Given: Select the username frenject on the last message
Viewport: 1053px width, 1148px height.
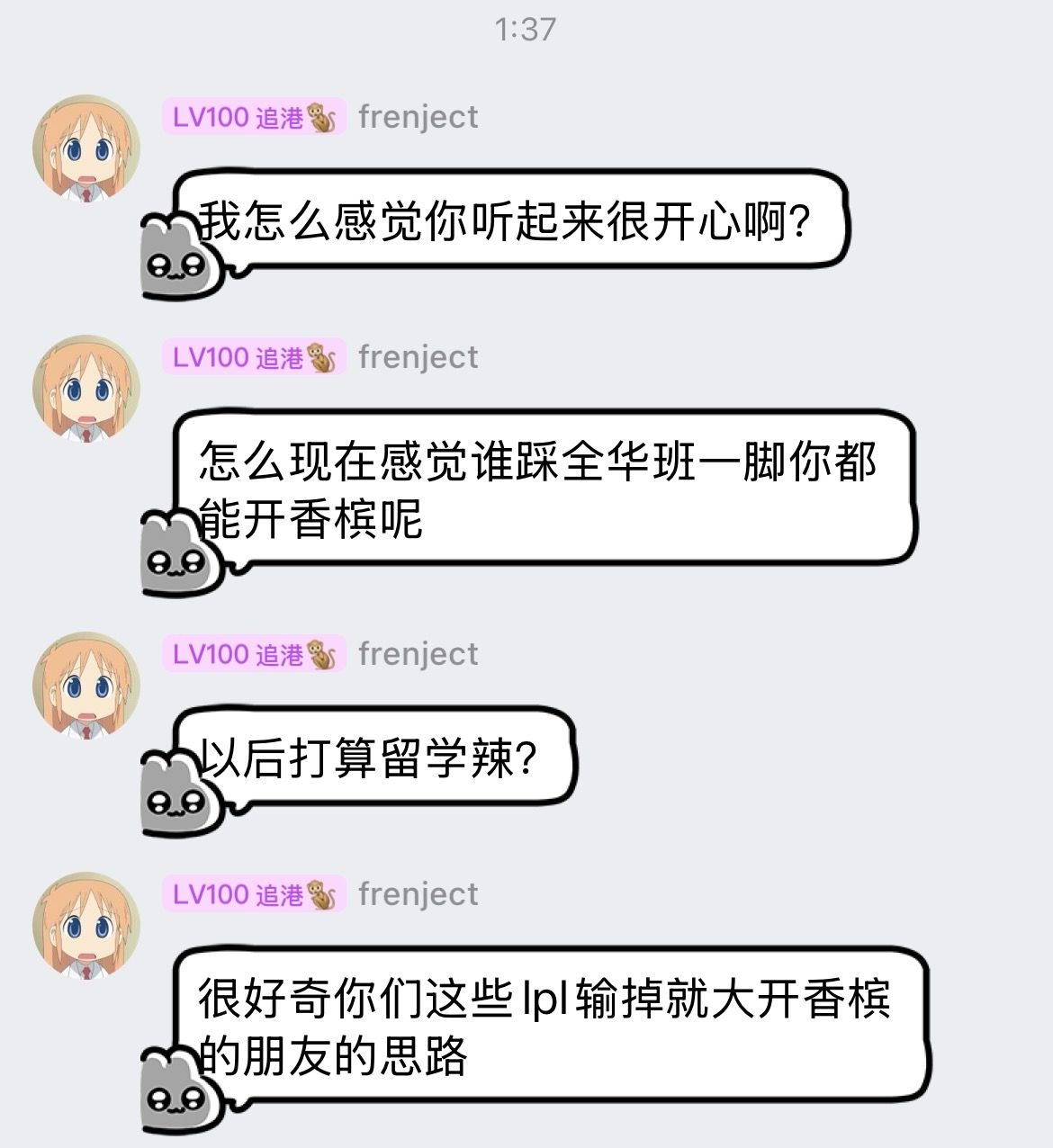Looking at the screenshot, I should tap(419, 894).
